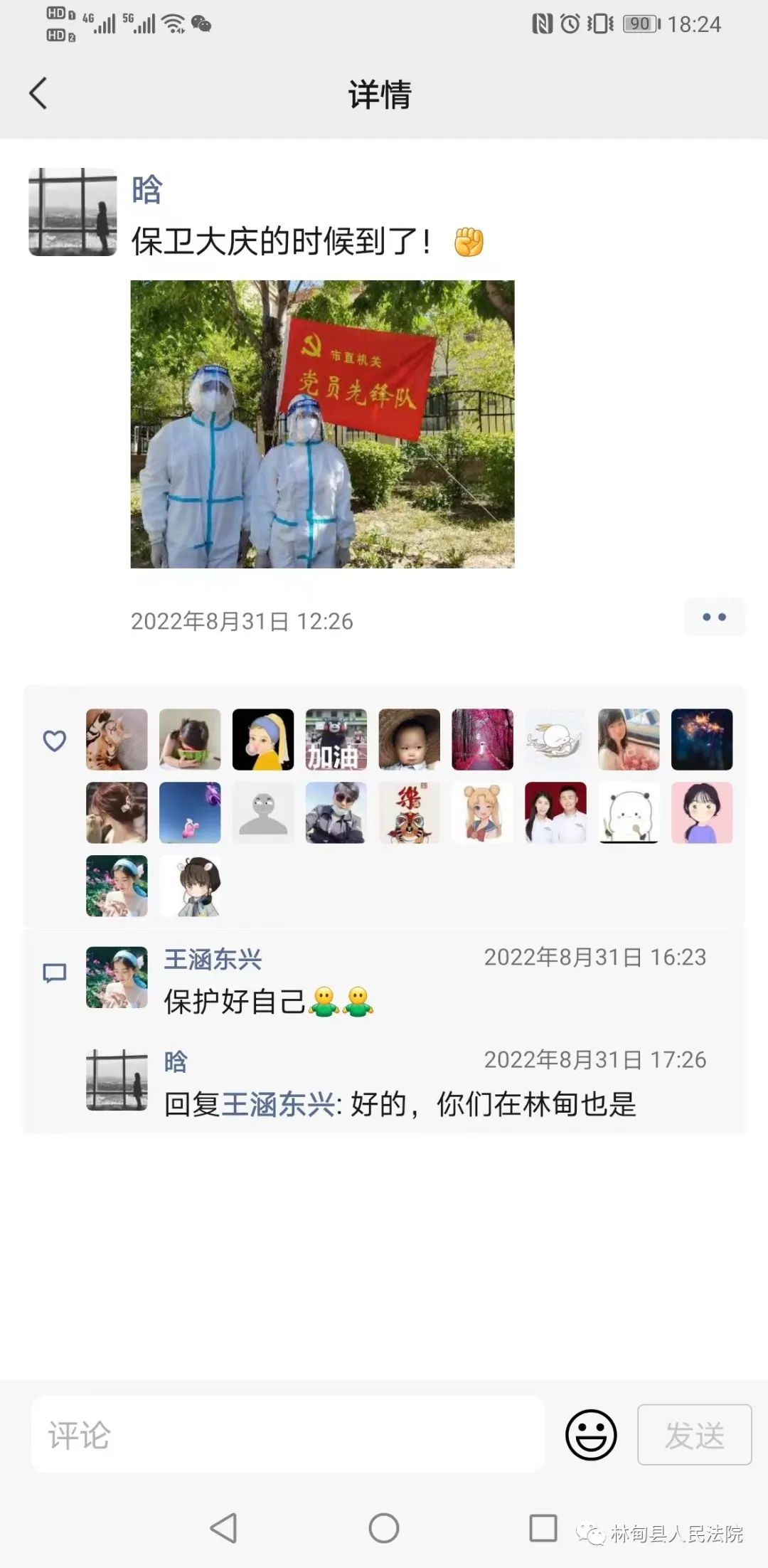Viewport: 768px width, 1568px height.
Task: Open the fireworks avatar in the likes
Action: [701, 739]
